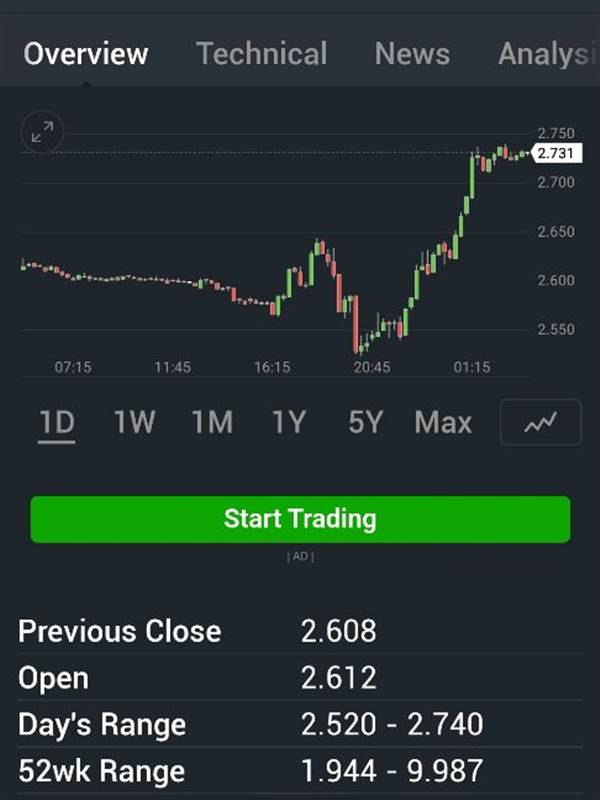Screen dimensions: 600x800
Task: Select the Overview tab
Action: 86,53
